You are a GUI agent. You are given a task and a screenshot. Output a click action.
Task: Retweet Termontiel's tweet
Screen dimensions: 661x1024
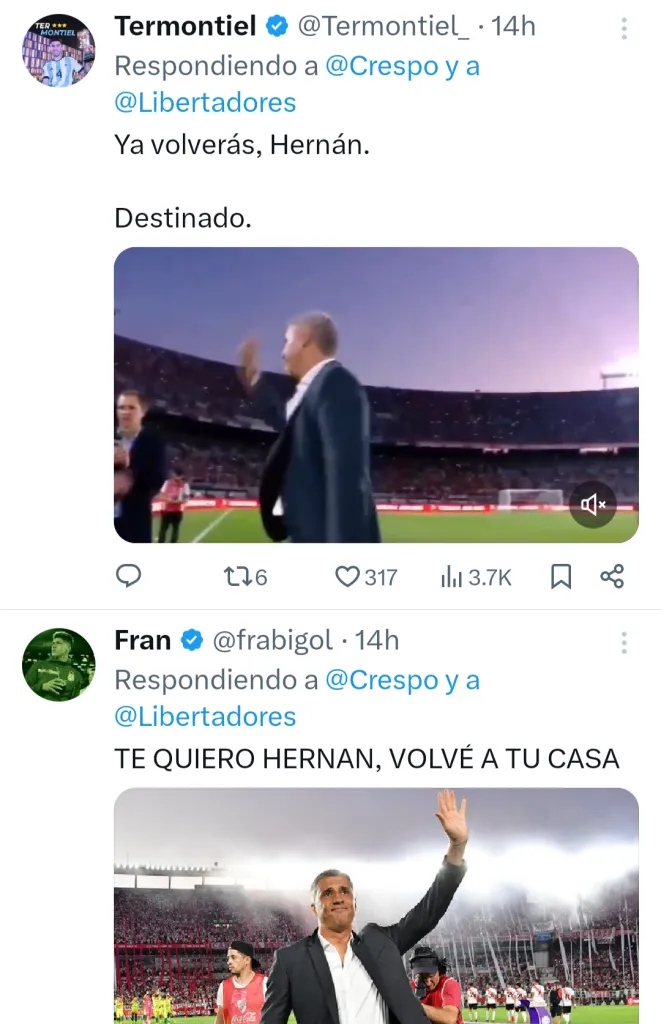click(x=244, y=576)
